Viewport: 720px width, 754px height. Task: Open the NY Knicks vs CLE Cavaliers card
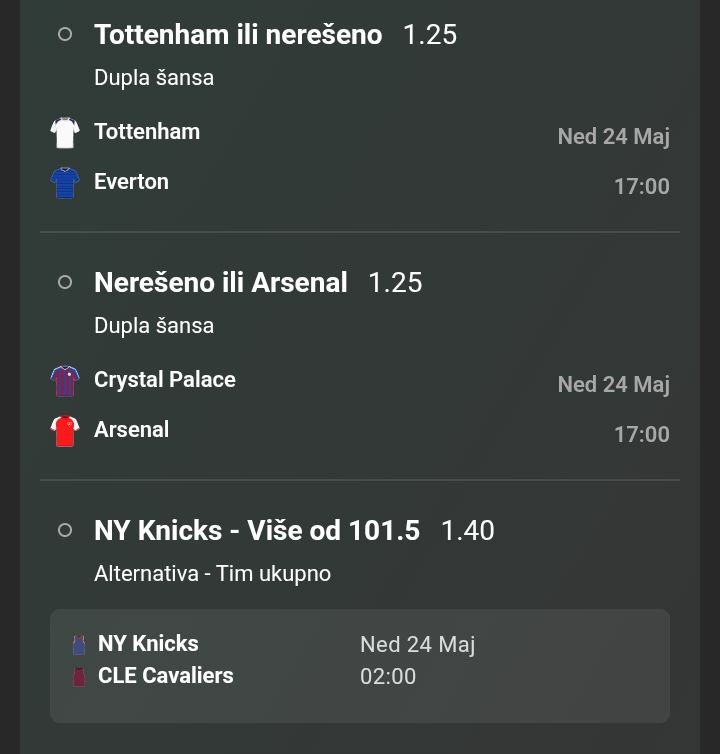coord(360,666)
